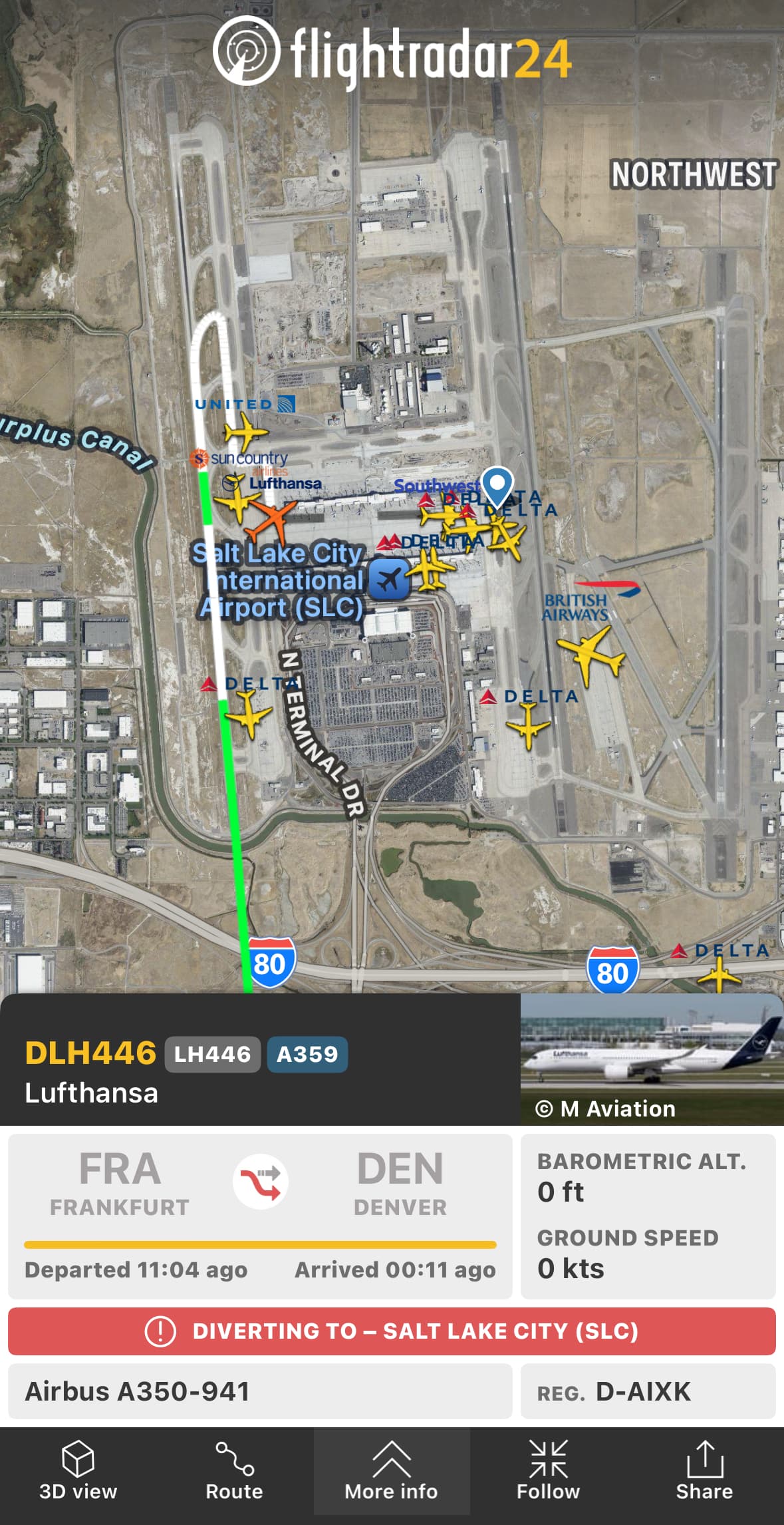Open the aircraft photo by M Aviation
Screen dimensions: 784x1525
click(651, 1058)
